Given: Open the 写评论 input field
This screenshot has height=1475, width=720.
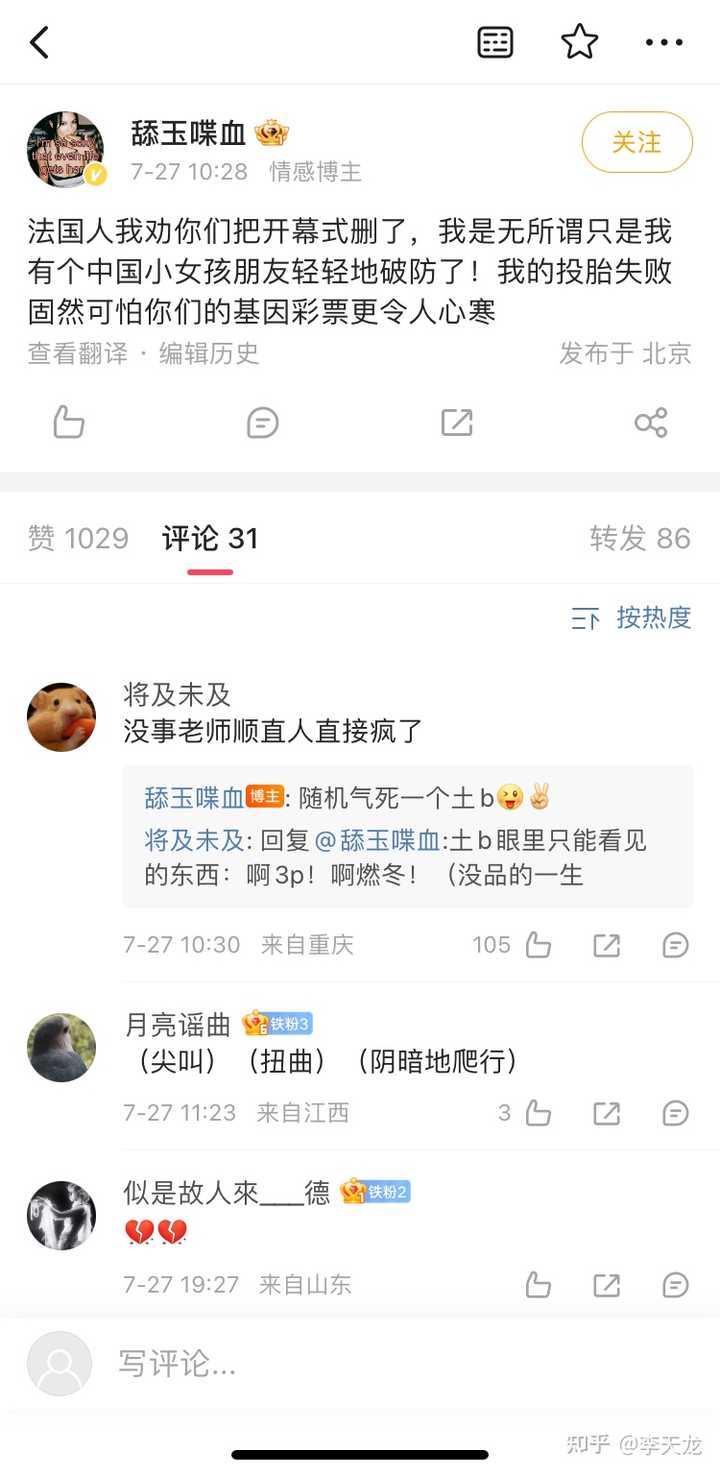Looking at the screenshot, I should pyautogui.click(x=400, y=1363).
